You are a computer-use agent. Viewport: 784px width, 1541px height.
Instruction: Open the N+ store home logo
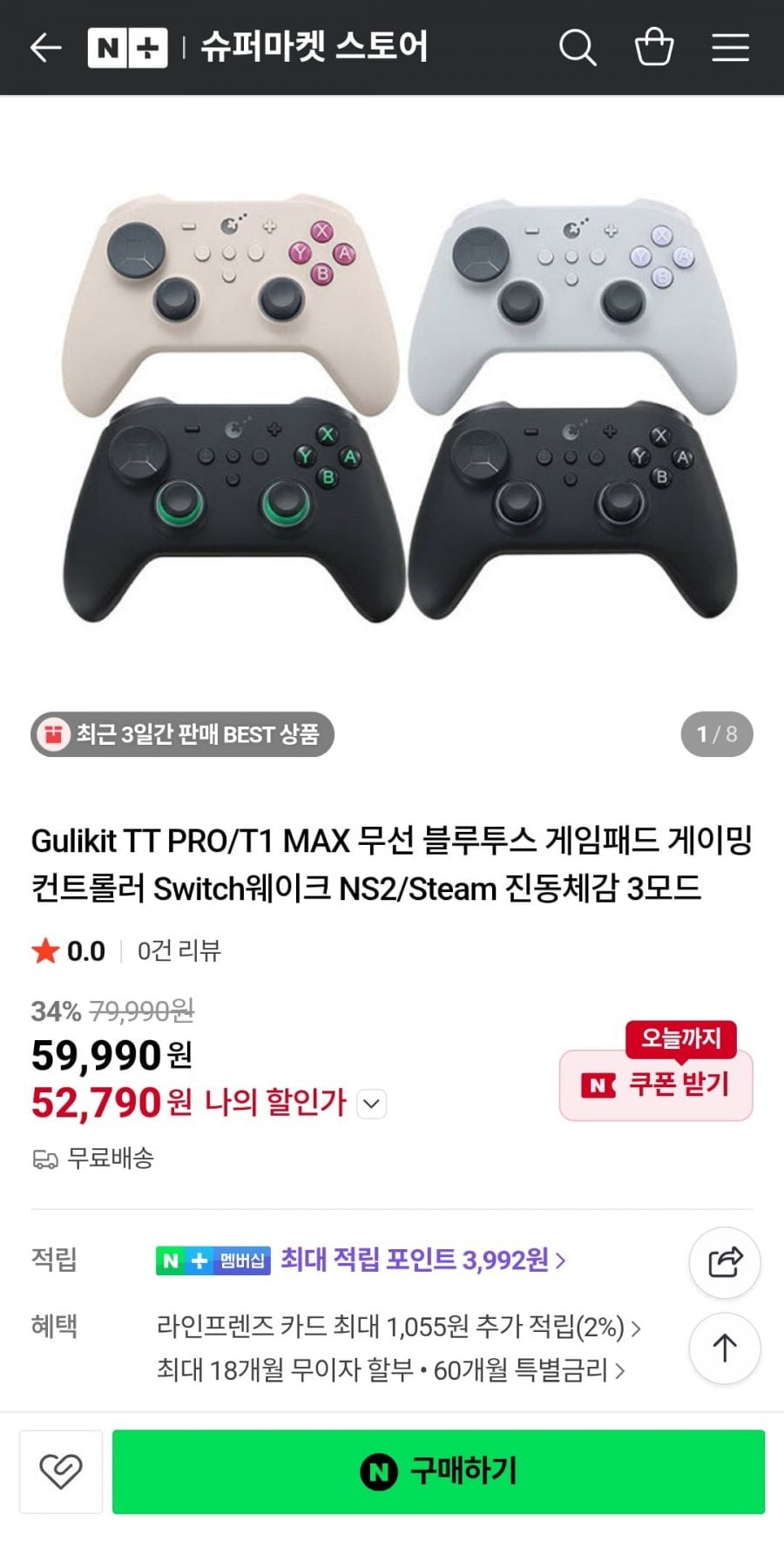click(127, 47)
